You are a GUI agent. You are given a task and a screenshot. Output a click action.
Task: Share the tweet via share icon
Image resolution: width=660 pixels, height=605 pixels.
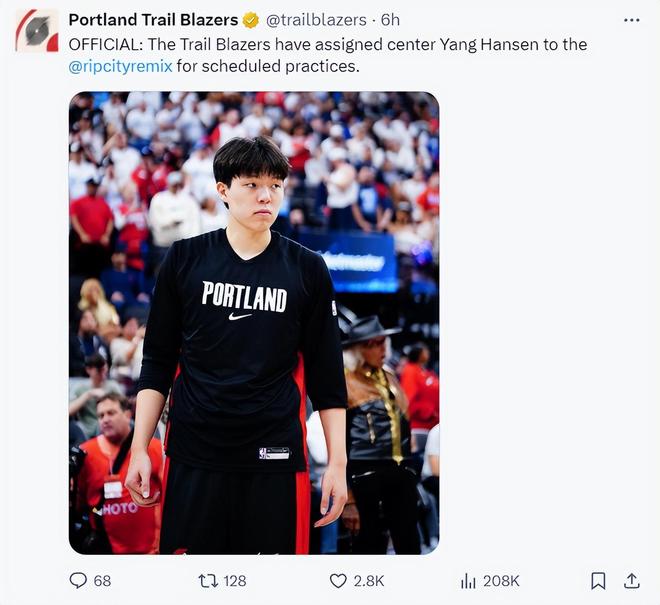(631, 580)
